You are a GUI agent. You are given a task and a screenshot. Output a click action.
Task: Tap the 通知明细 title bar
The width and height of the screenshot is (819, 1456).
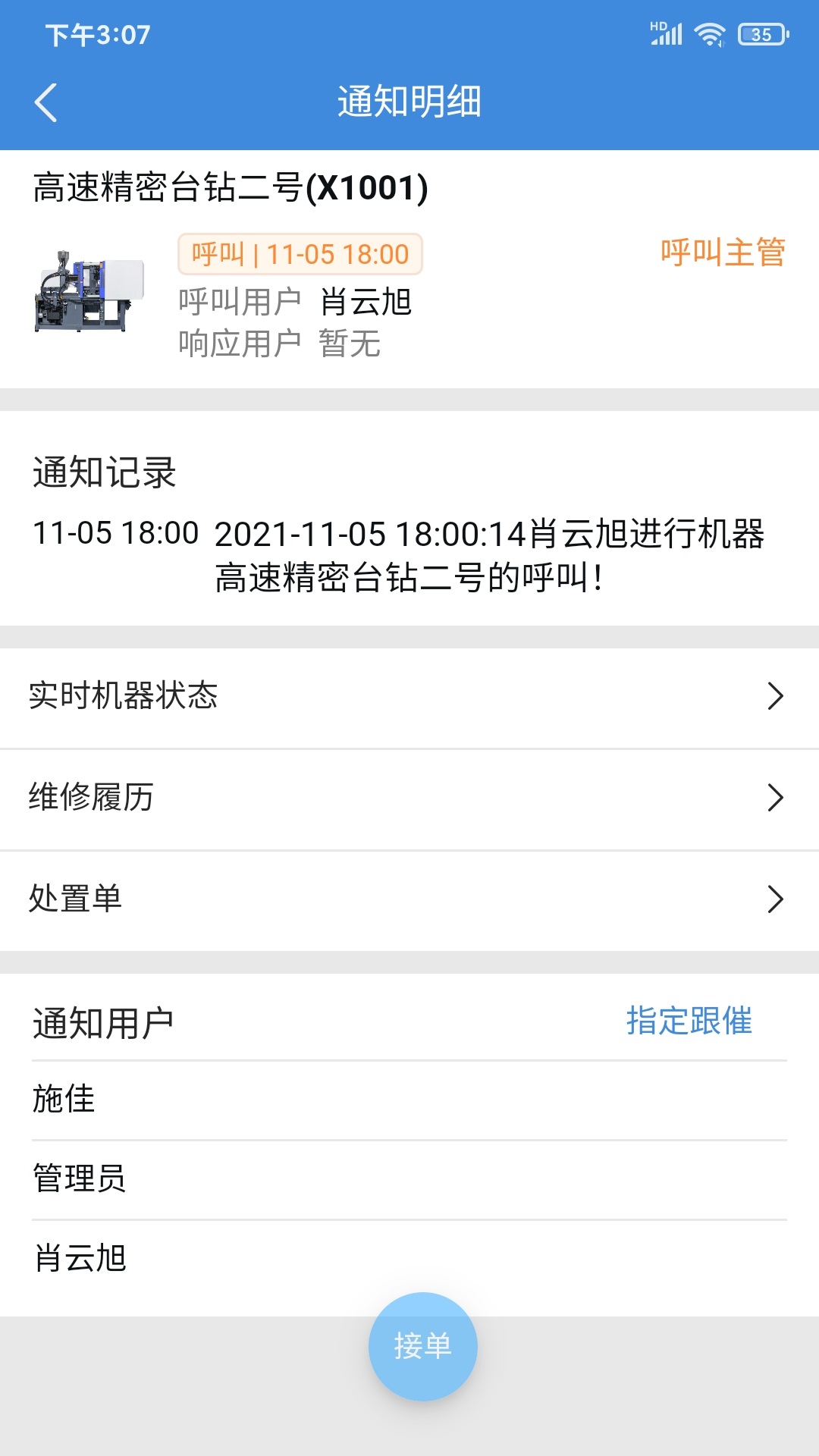409,101
